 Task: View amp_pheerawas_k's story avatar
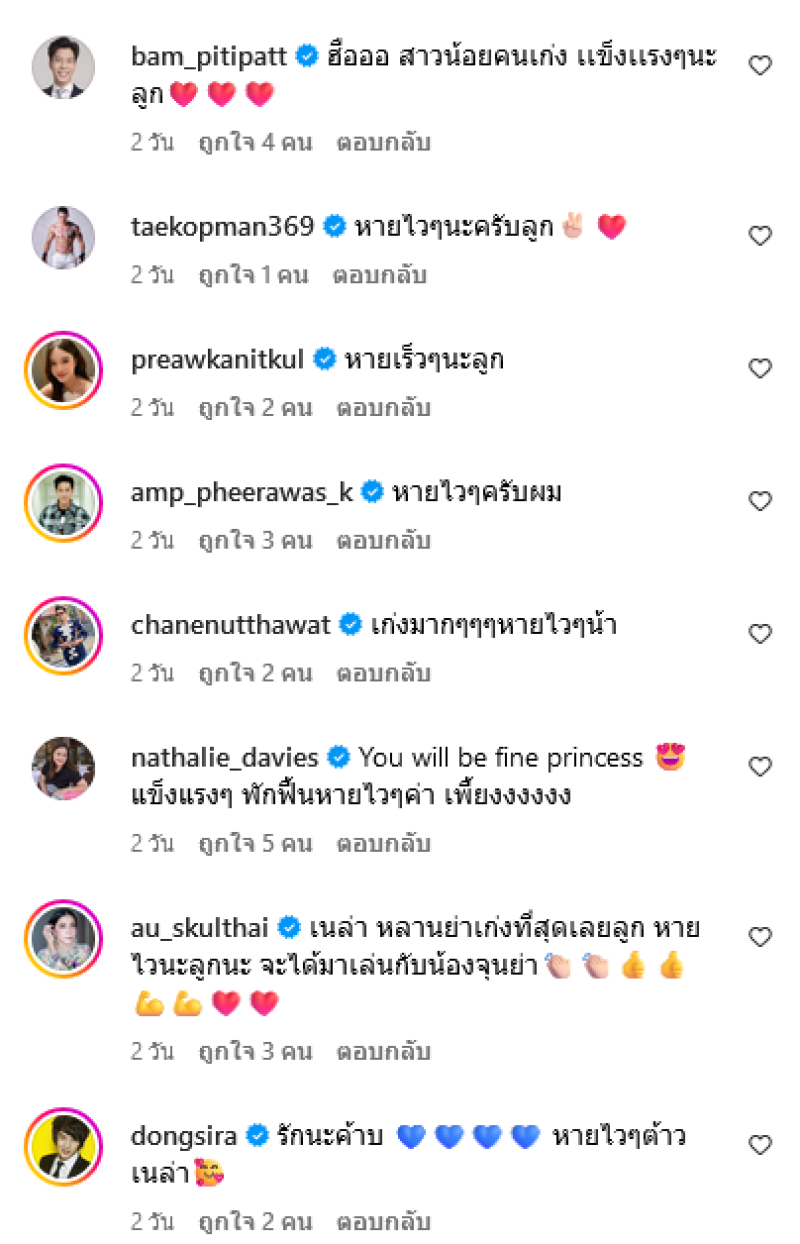63,502
